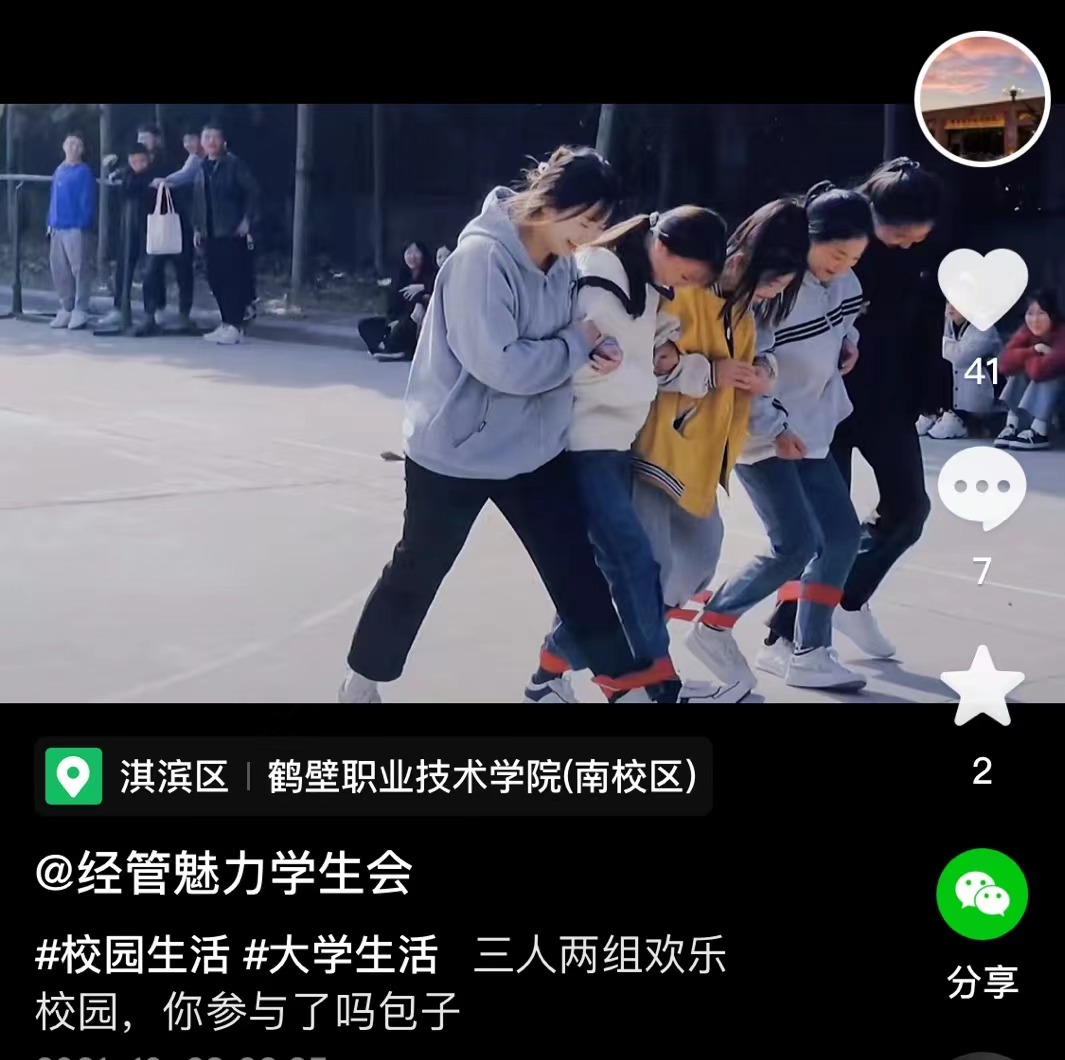Open the 鹤壁职业技术学院(南校区) location tag
This screenshot has height=1060, width=1065.
481,777
